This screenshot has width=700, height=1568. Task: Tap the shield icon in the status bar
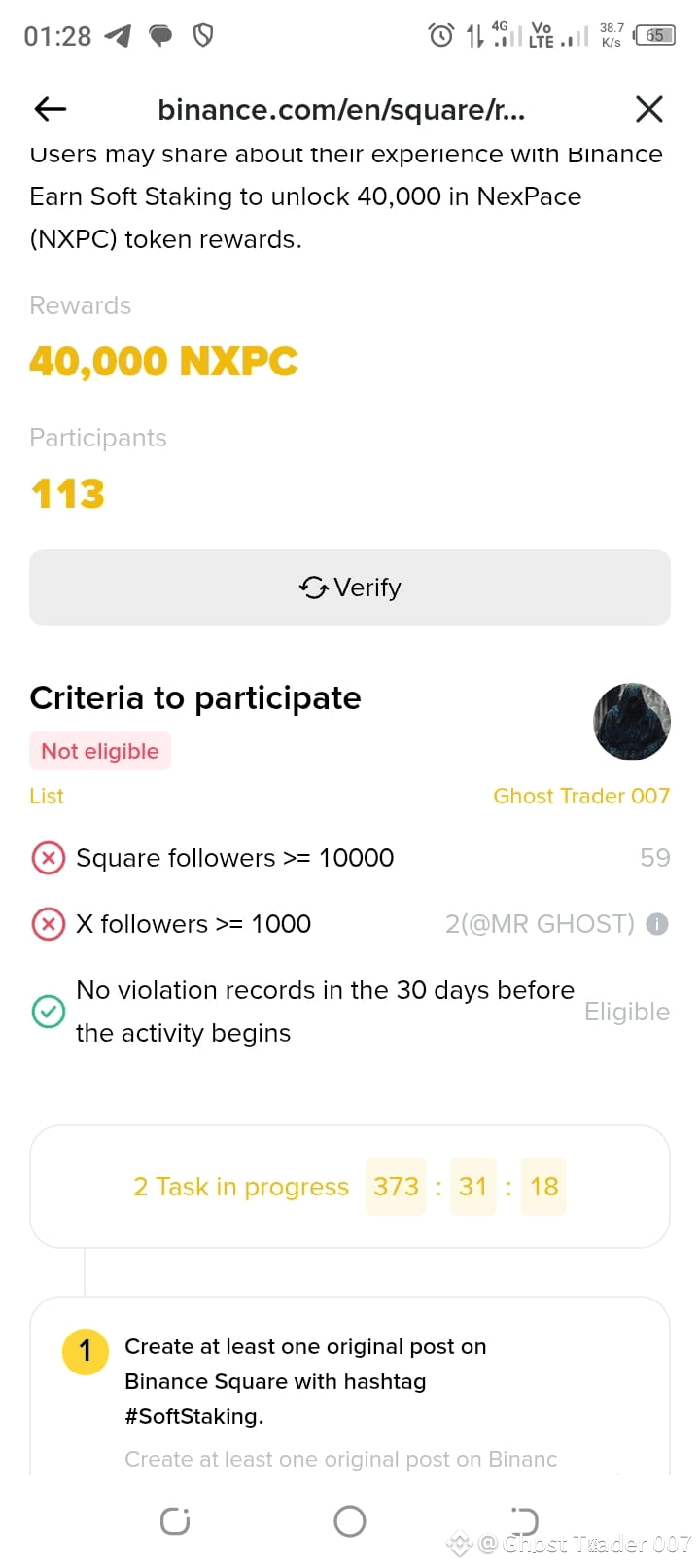pyautogui.click(x=202, y=34)
